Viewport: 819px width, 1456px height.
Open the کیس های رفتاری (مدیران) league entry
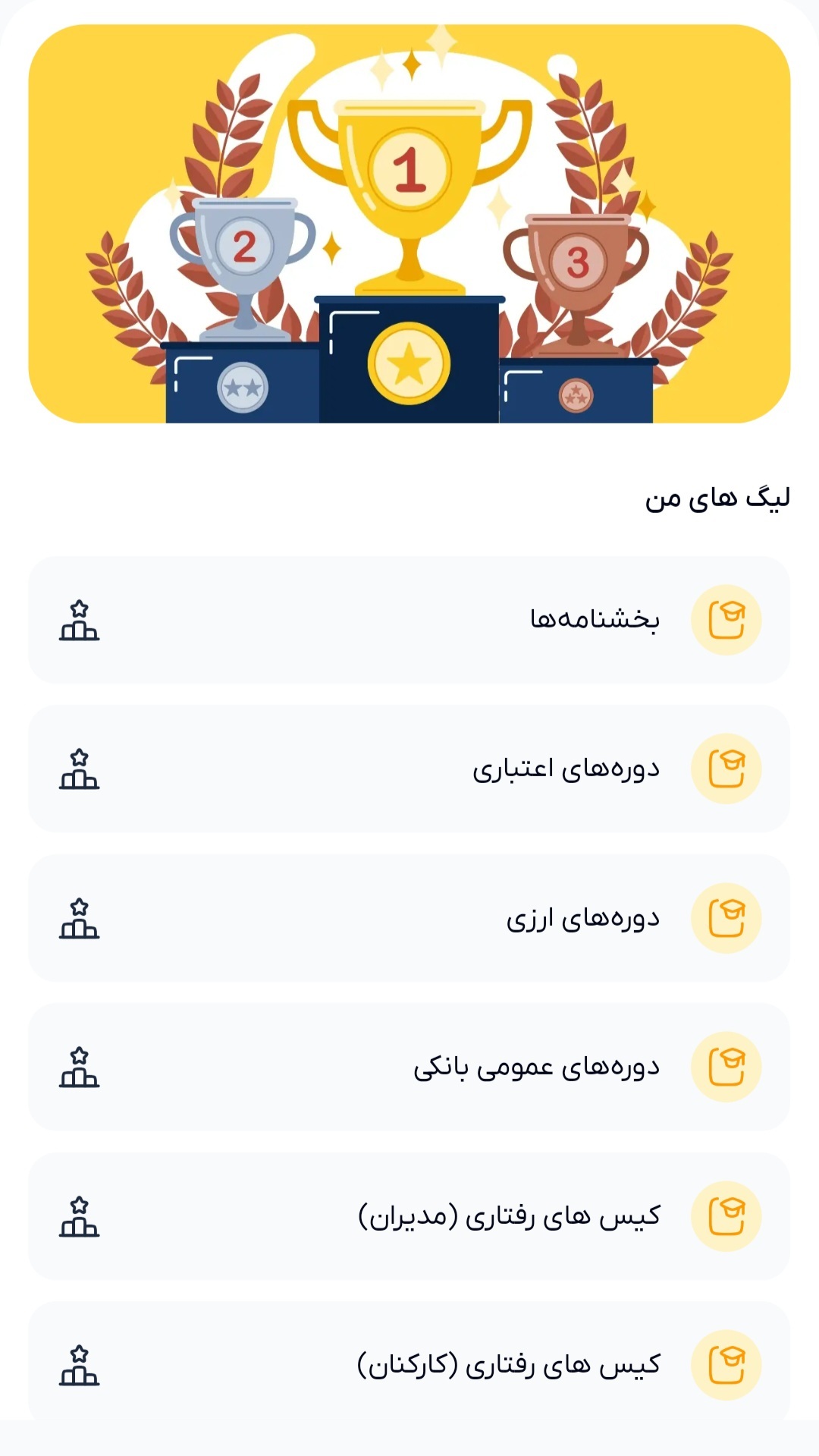(409, 1215)
